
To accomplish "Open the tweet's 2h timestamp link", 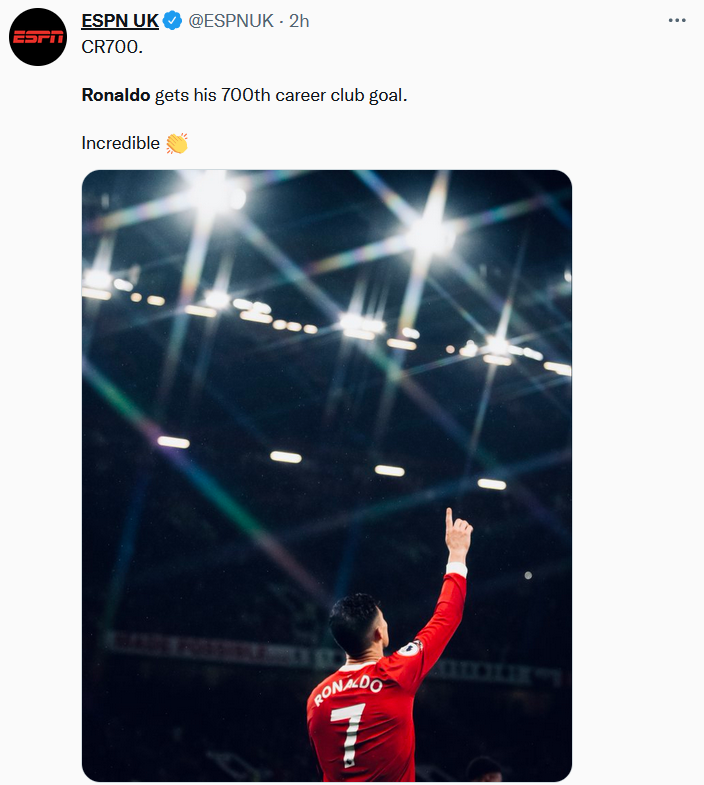I will (x=299, y=20).
